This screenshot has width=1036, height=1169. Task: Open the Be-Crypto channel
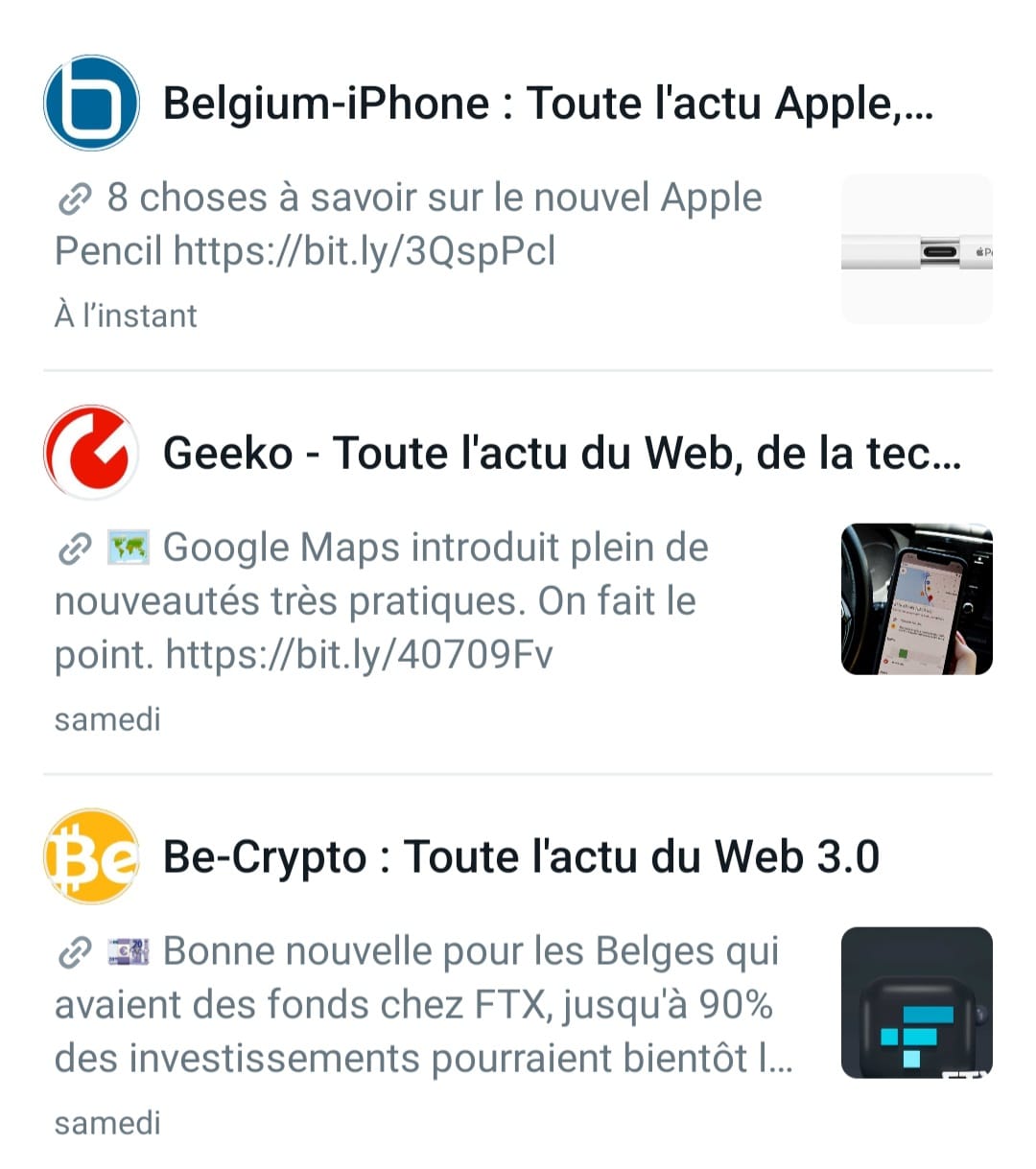[521, 856]
